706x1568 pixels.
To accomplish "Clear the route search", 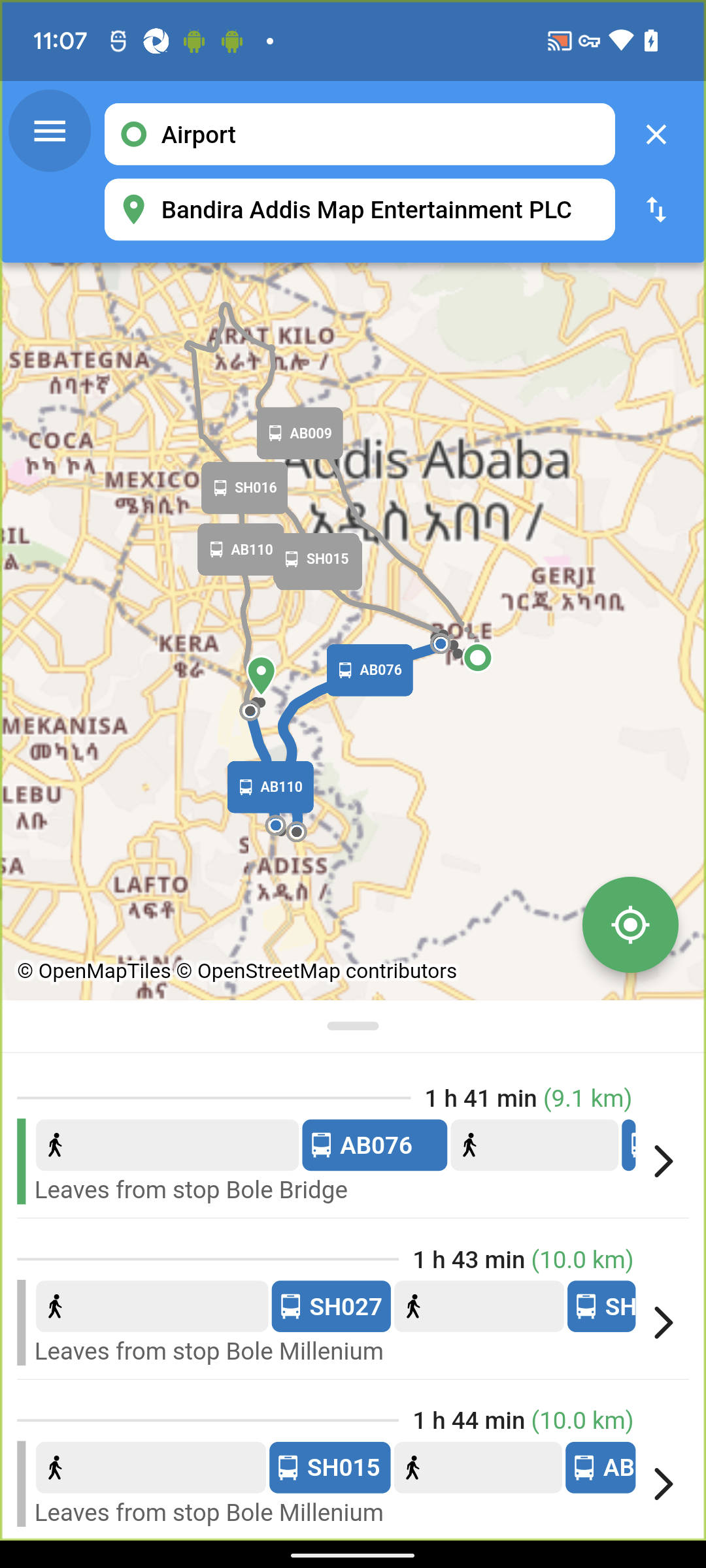I will tap(656, 135).
